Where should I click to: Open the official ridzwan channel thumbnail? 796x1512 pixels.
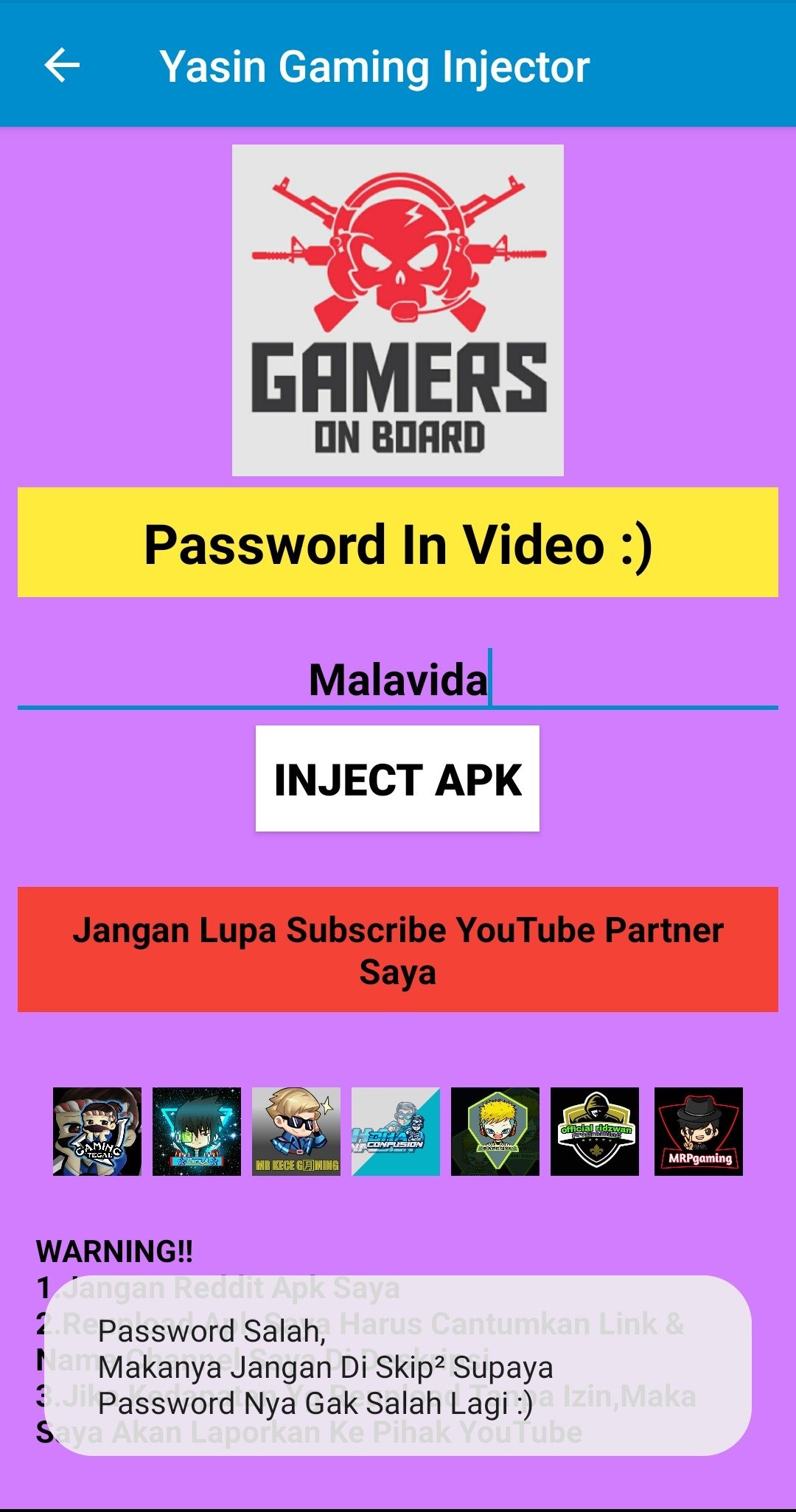(595, 1131)
